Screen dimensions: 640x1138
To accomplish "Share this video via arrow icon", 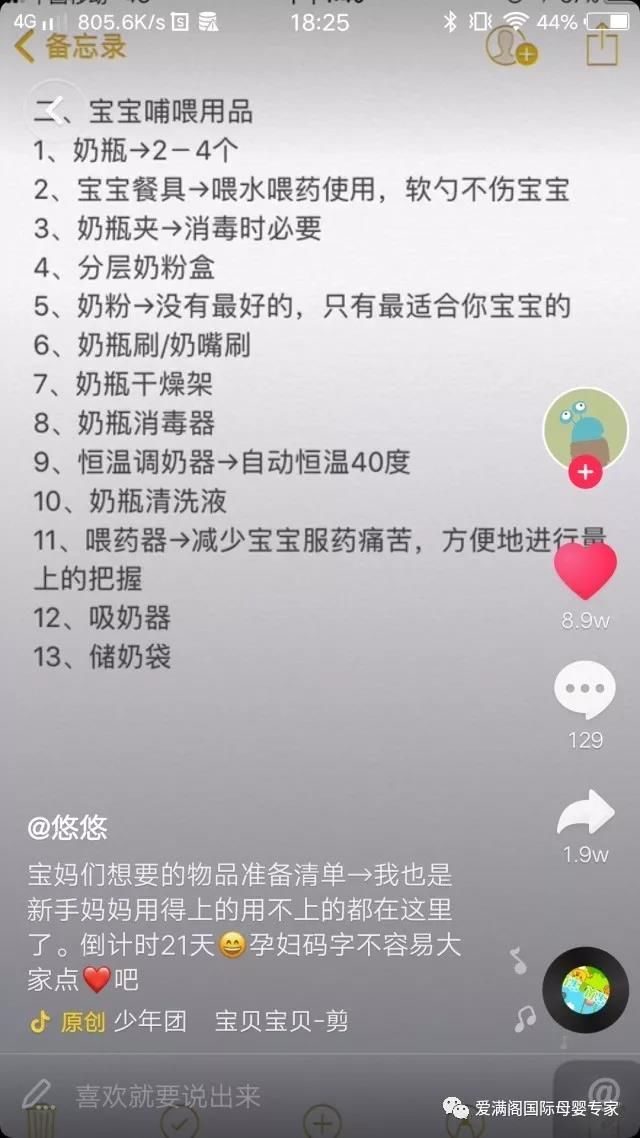I will 585,814.
